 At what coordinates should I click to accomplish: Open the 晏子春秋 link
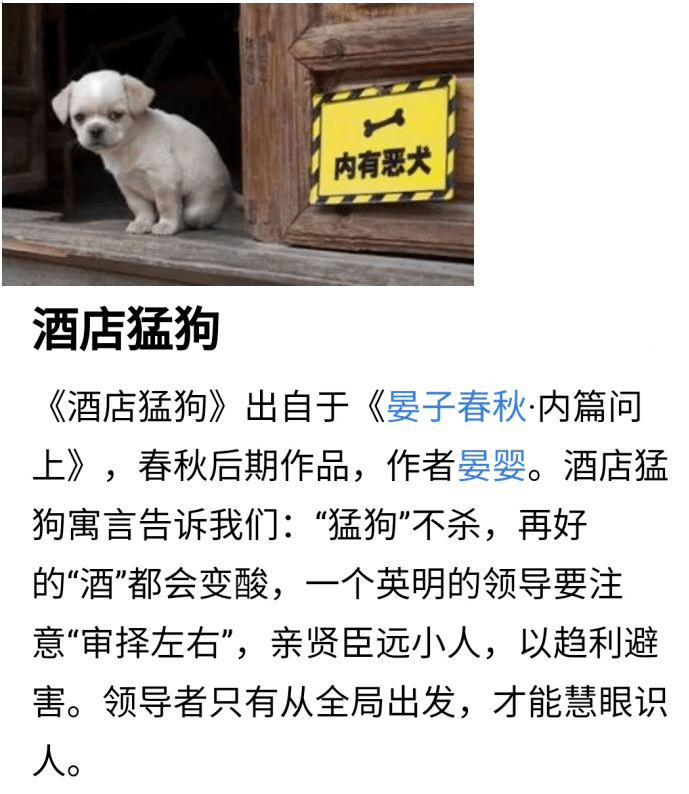click(x=455, y=408)
